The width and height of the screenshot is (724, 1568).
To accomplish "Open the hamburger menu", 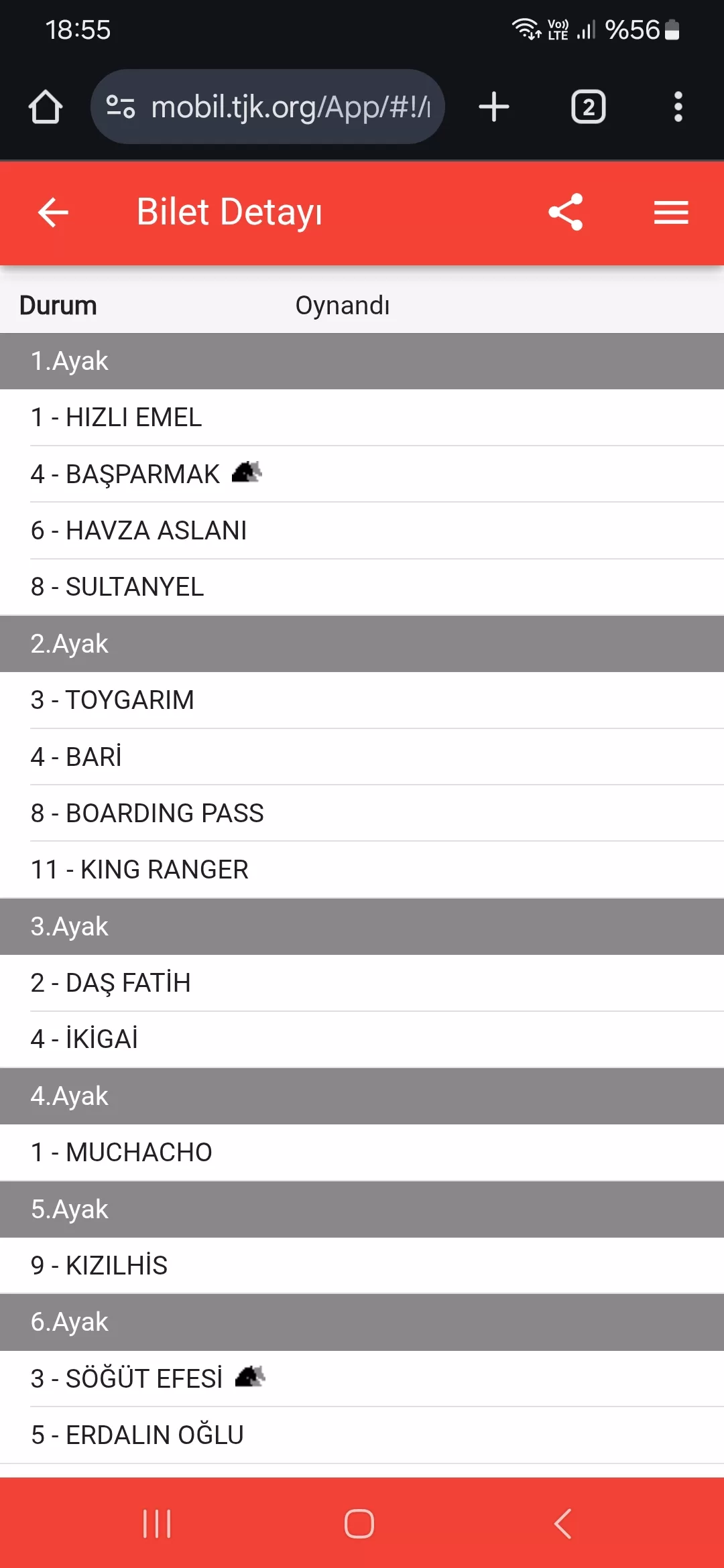I will coord(671,212).
